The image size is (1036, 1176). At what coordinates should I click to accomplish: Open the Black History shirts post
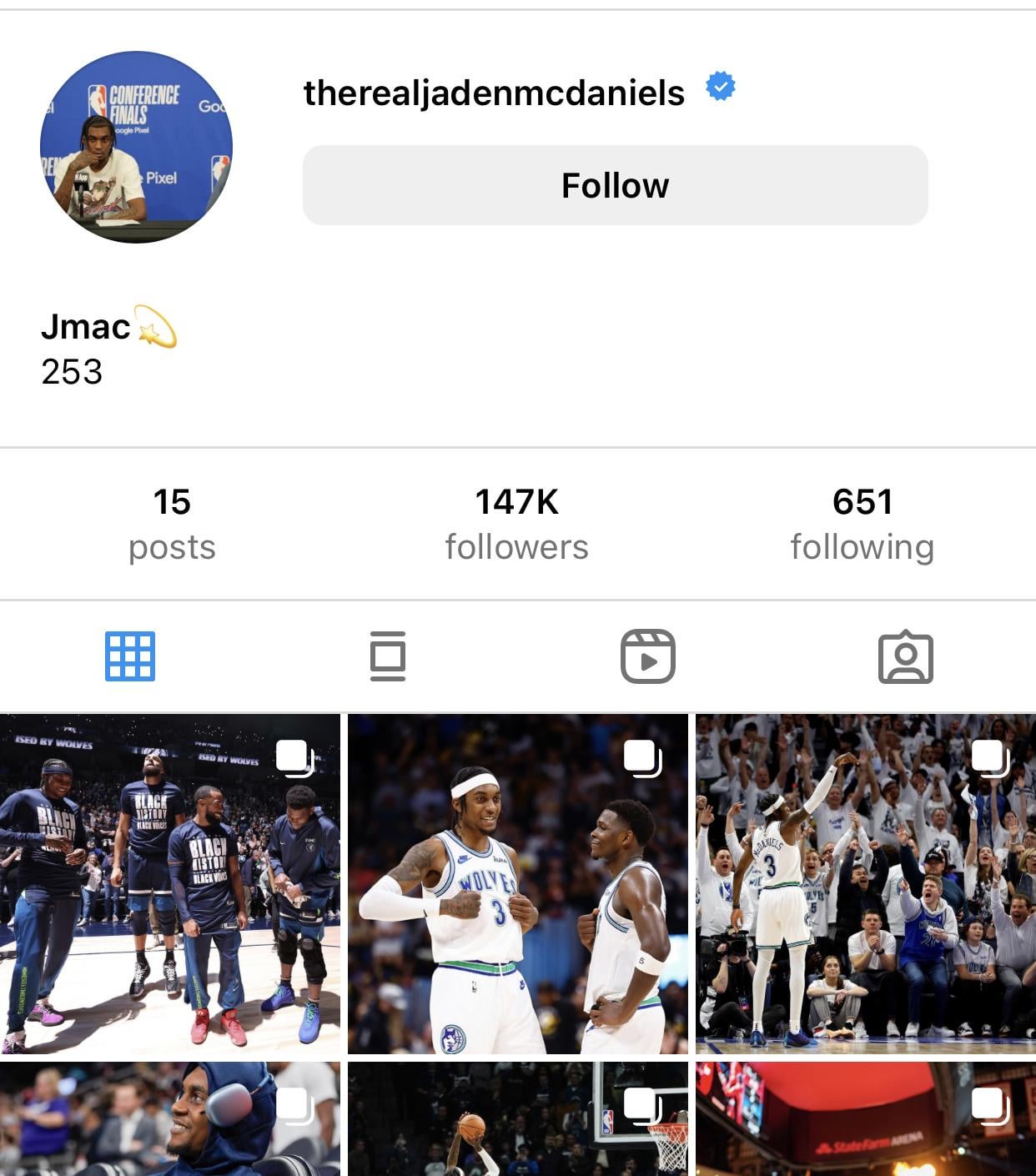pos(170,884)
